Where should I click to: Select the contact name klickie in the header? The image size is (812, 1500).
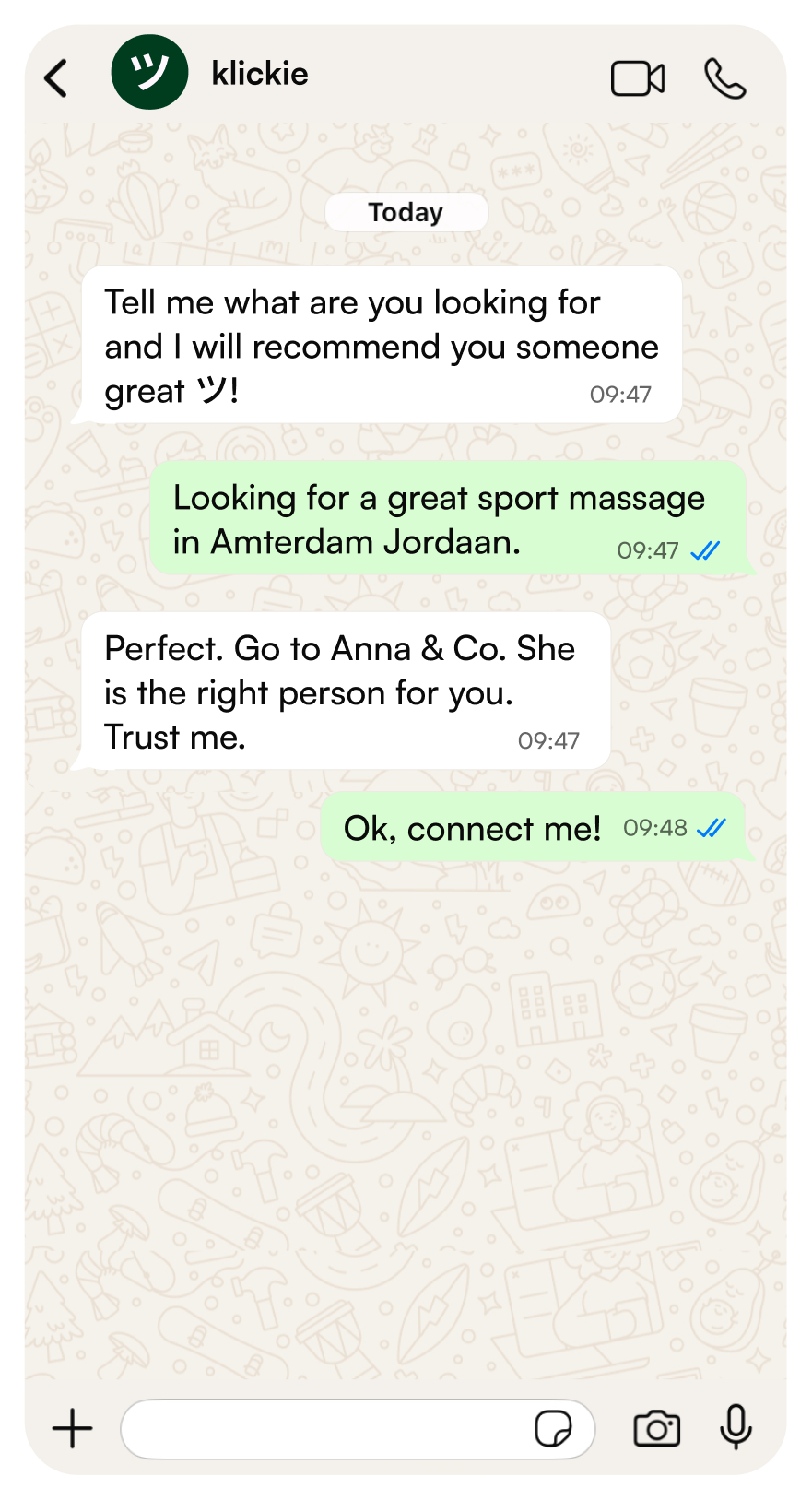click(260, 74)
